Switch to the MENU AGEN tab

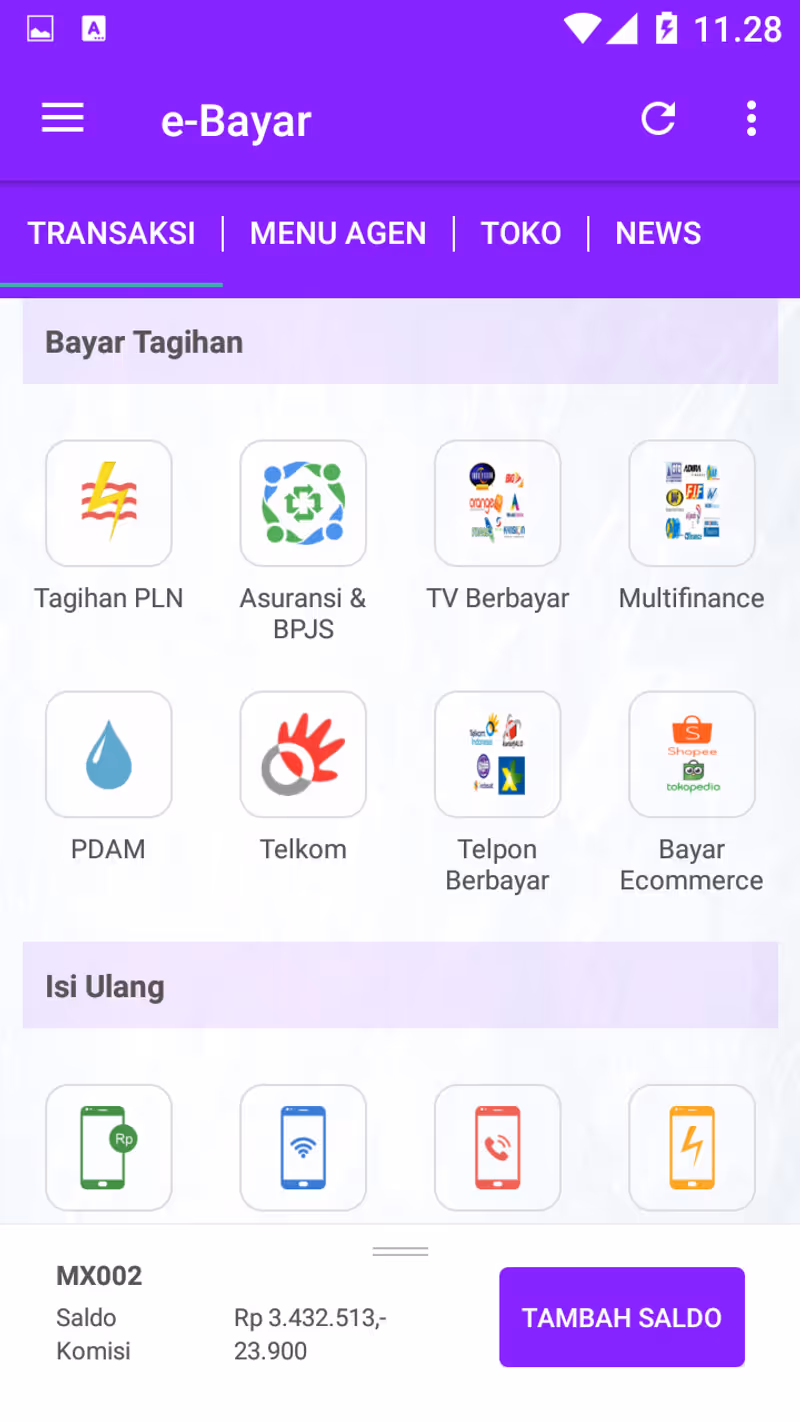click(338, 233)
